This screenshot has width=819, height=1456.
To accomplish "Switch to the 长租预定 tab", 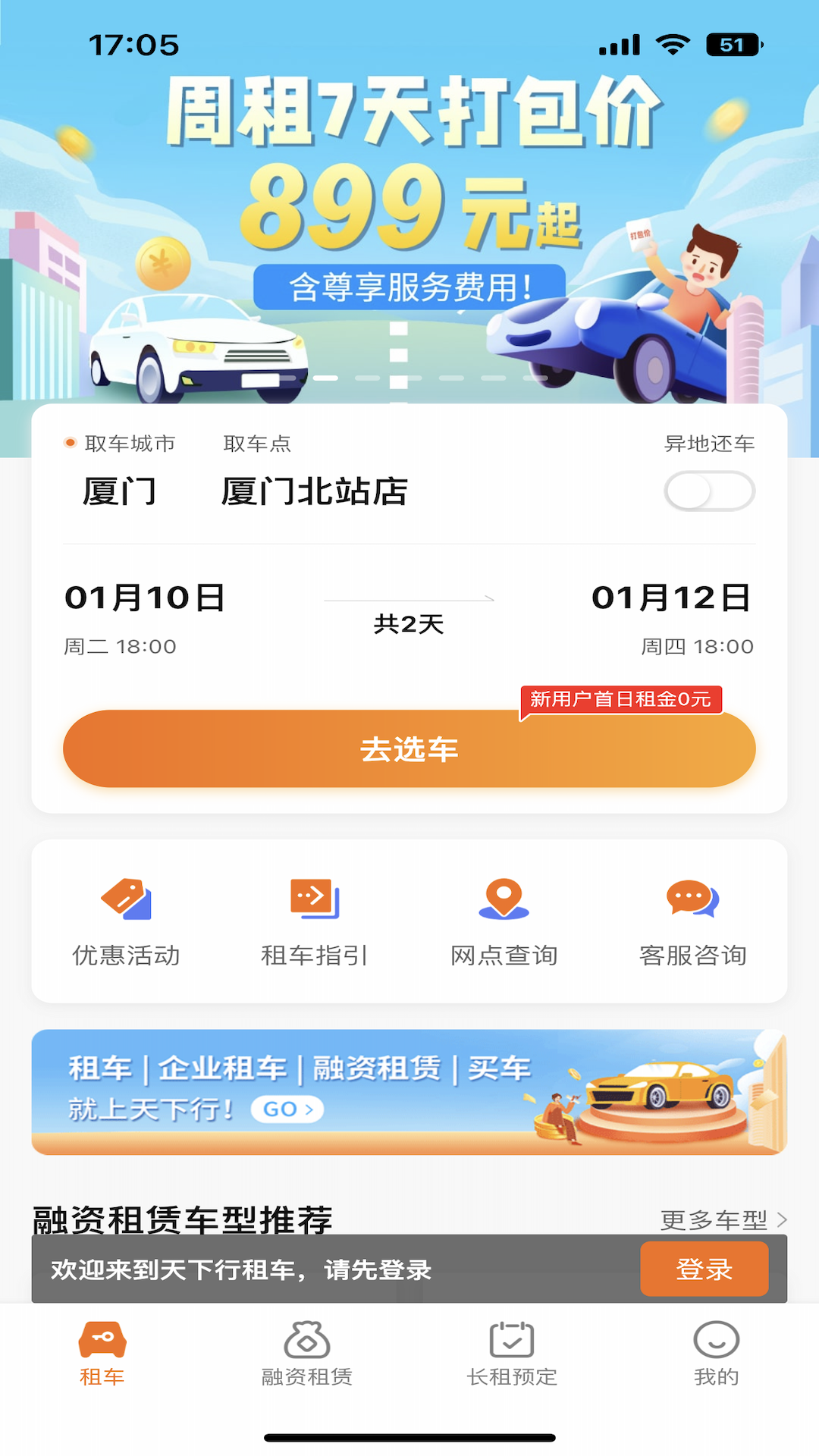I will point(510,1357).
